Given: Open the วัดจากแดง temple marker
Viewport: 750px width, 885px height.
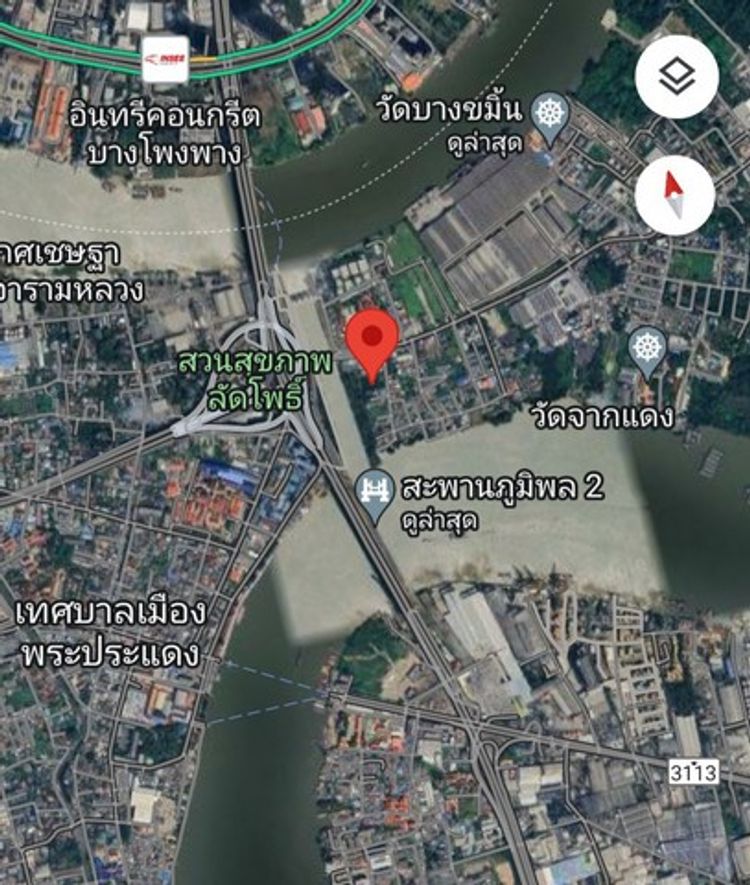Looking at the screenshot, I should coord(648,350).
